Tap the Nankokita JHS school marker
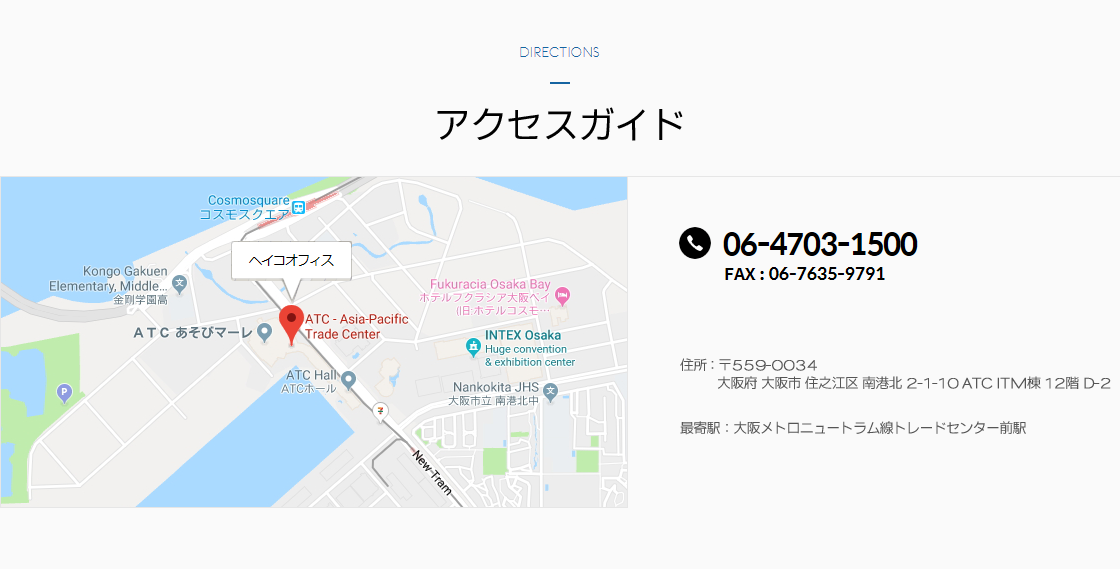The height and width of the screenshot is (569, 1120). (550, 392)
